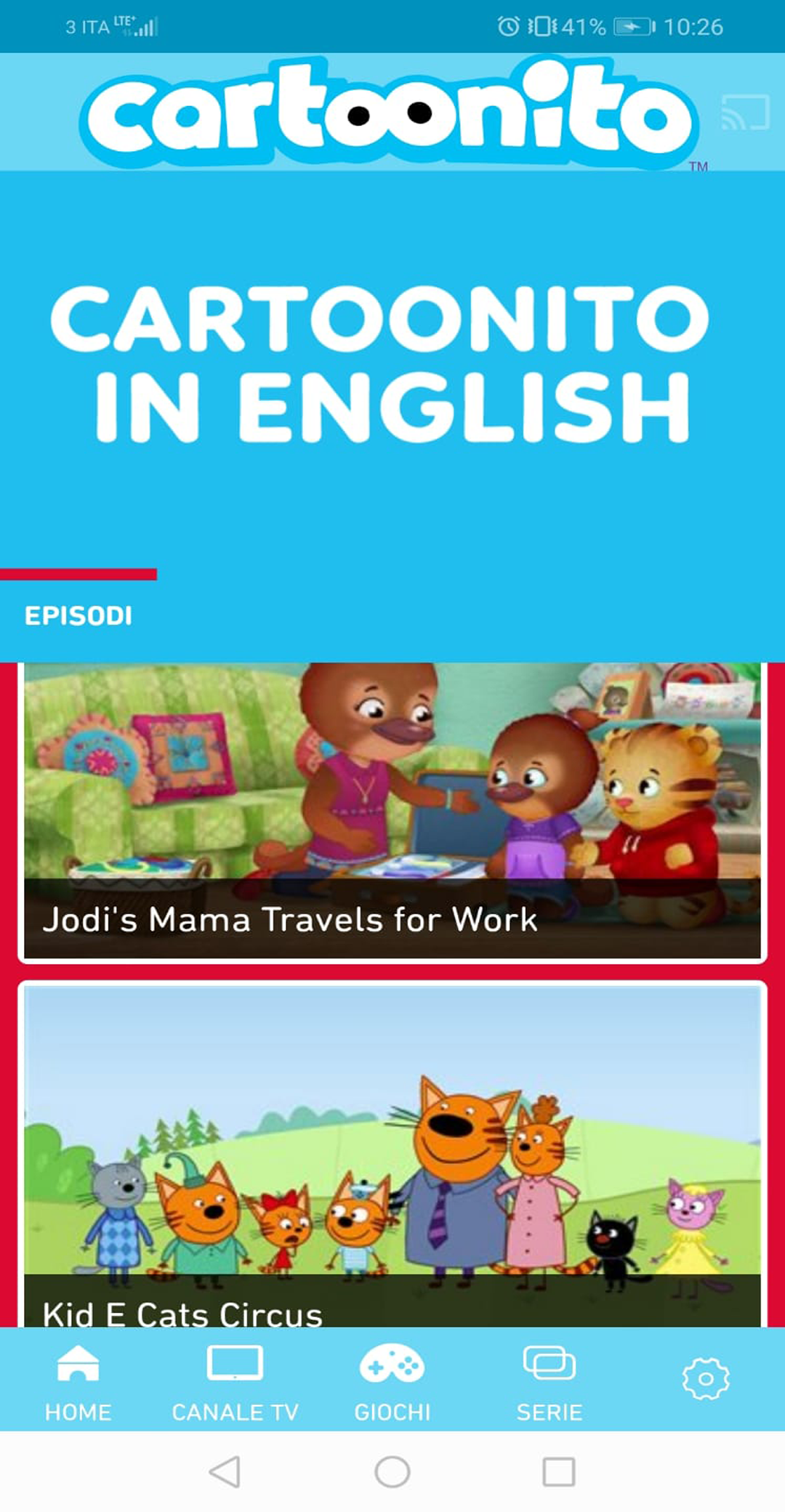Viewport: 785px width, 1512px height.
Task: Tap the Cartoonito logo
Action: click(392, 116)
